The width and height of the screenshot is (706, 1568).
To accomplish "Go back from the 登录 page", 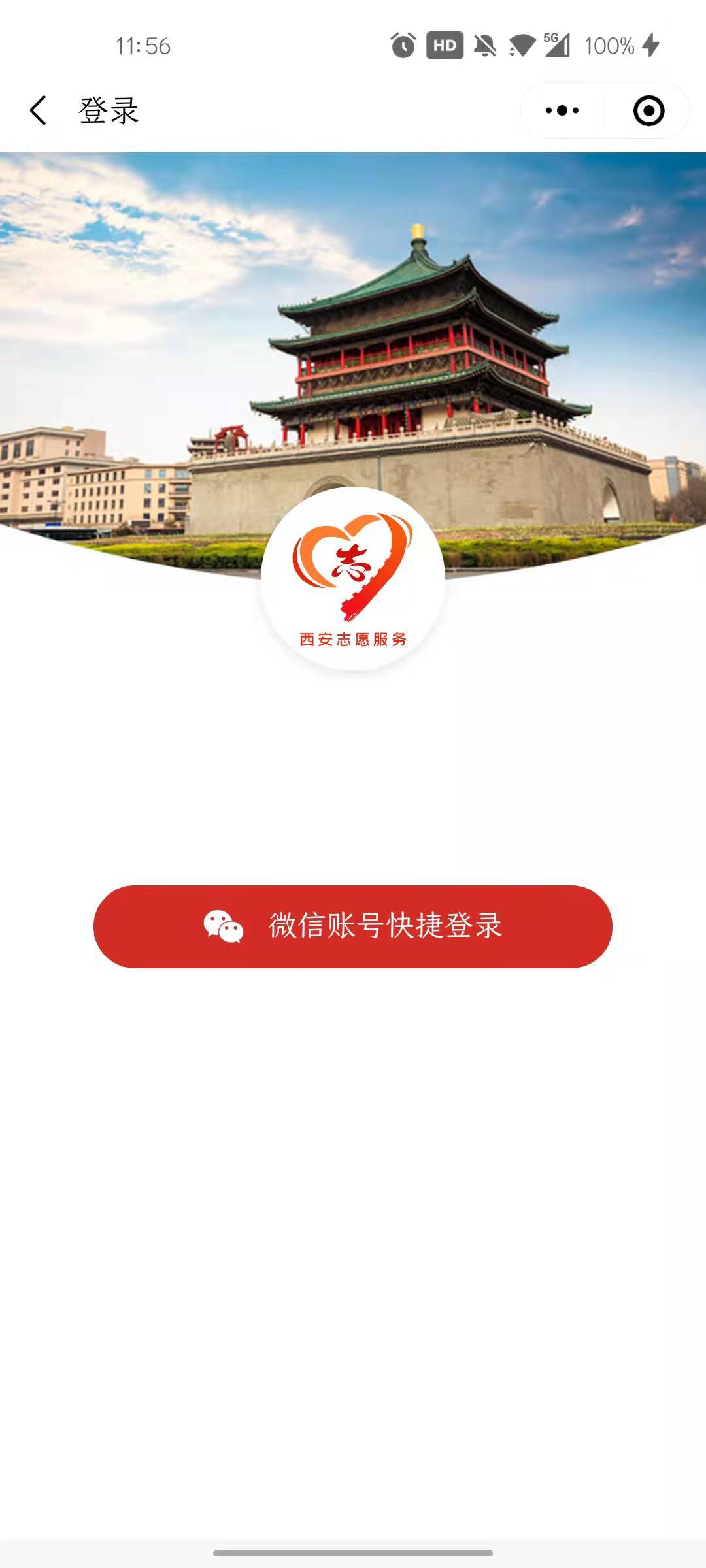I will [38, 110].
